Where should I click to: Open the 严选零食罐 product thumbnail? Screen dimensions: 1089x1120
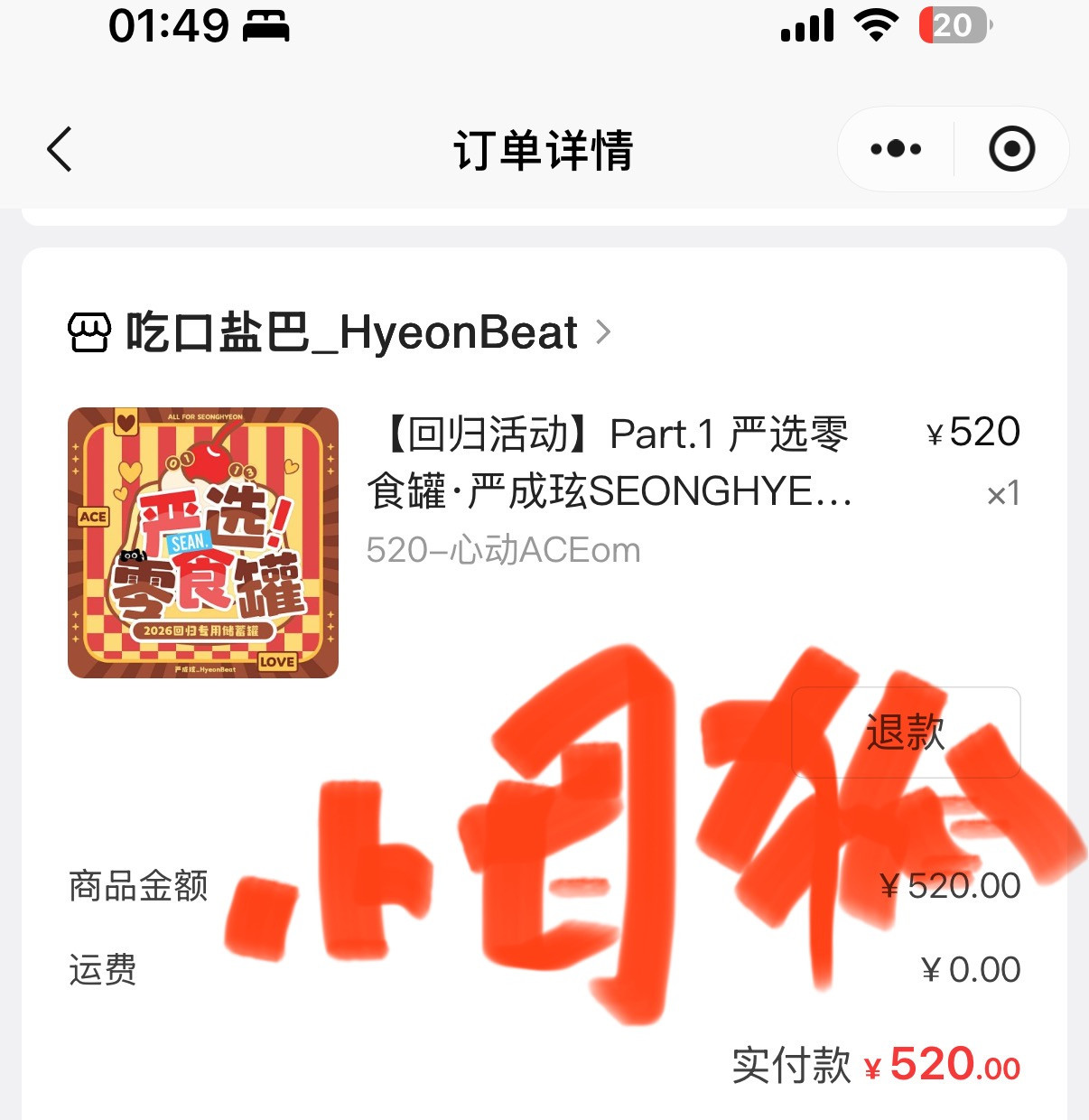(x=203, y=543)
